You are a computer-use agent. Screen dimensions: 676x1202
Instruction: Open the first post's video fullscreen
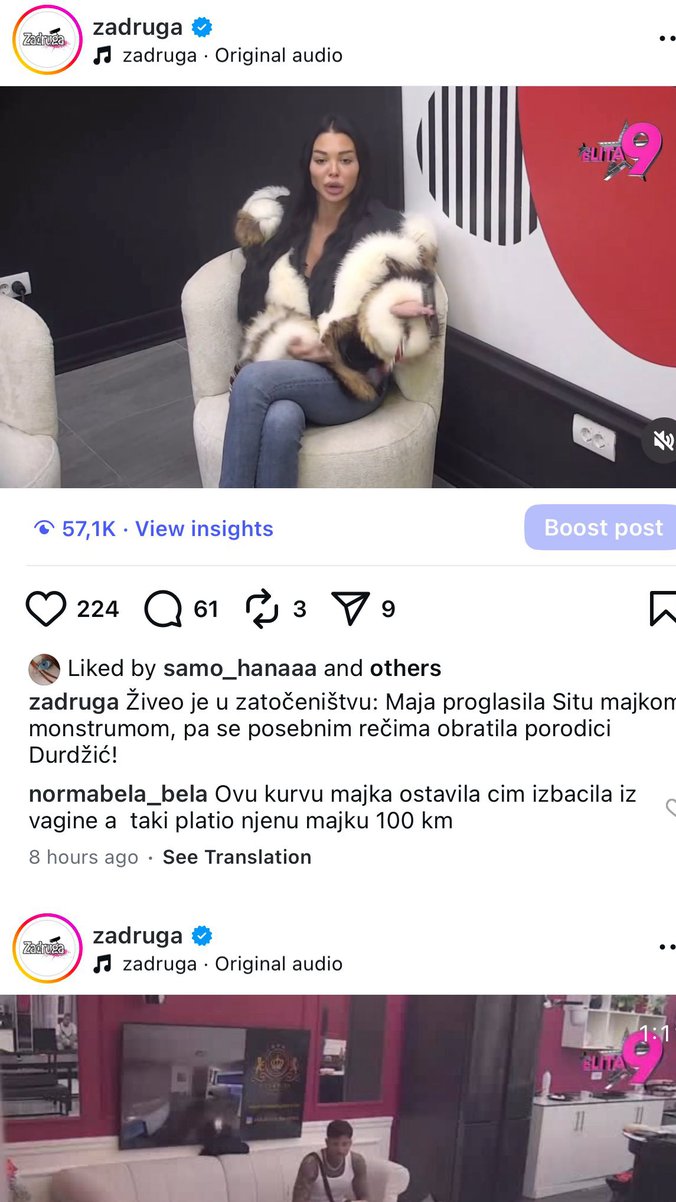pos(338,287)
